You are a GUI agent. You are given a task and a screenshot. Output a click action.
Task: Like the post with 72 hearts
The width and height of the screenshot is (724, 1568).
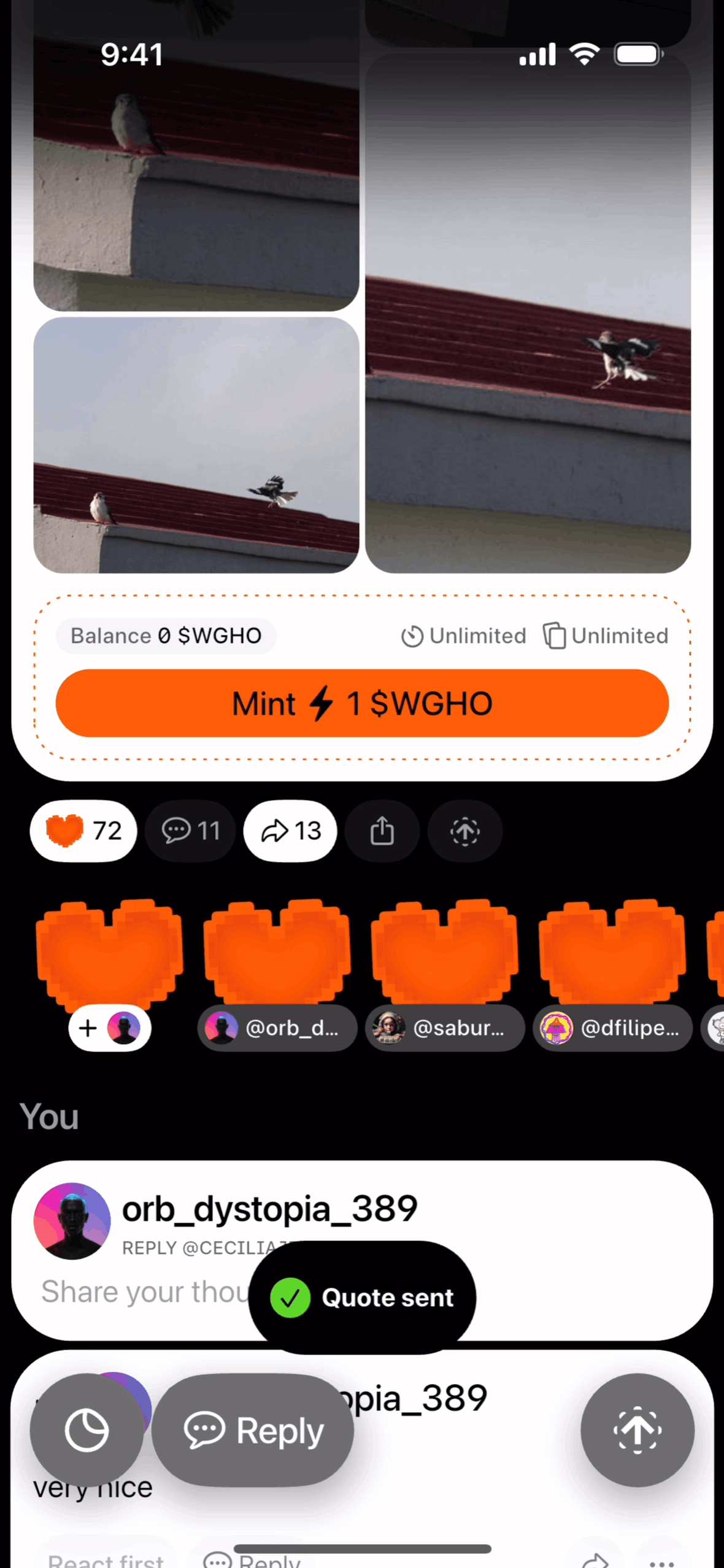83,831
